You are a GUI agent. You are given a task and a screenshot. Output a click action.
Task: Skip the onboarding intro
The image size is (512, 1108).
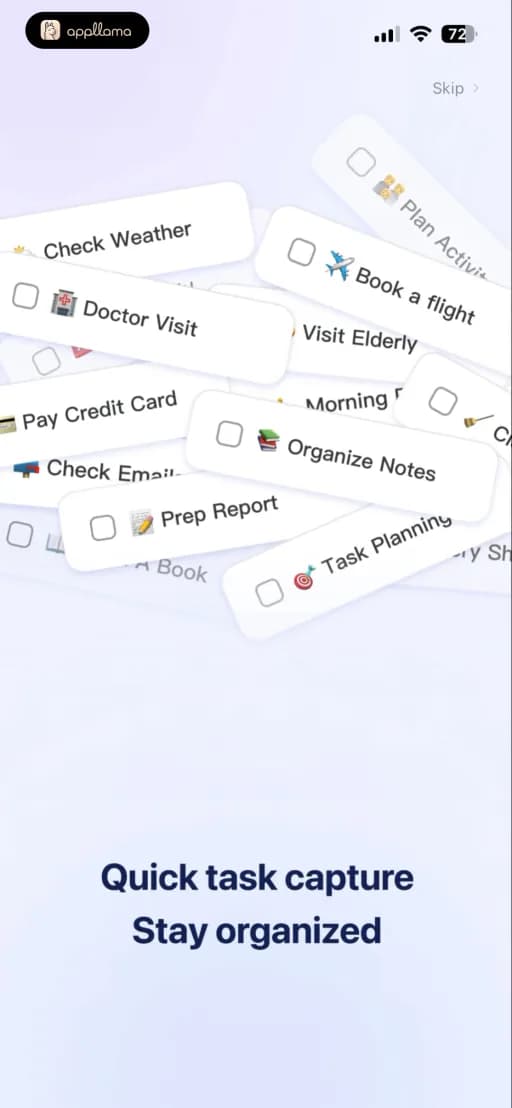pos(456,88)
